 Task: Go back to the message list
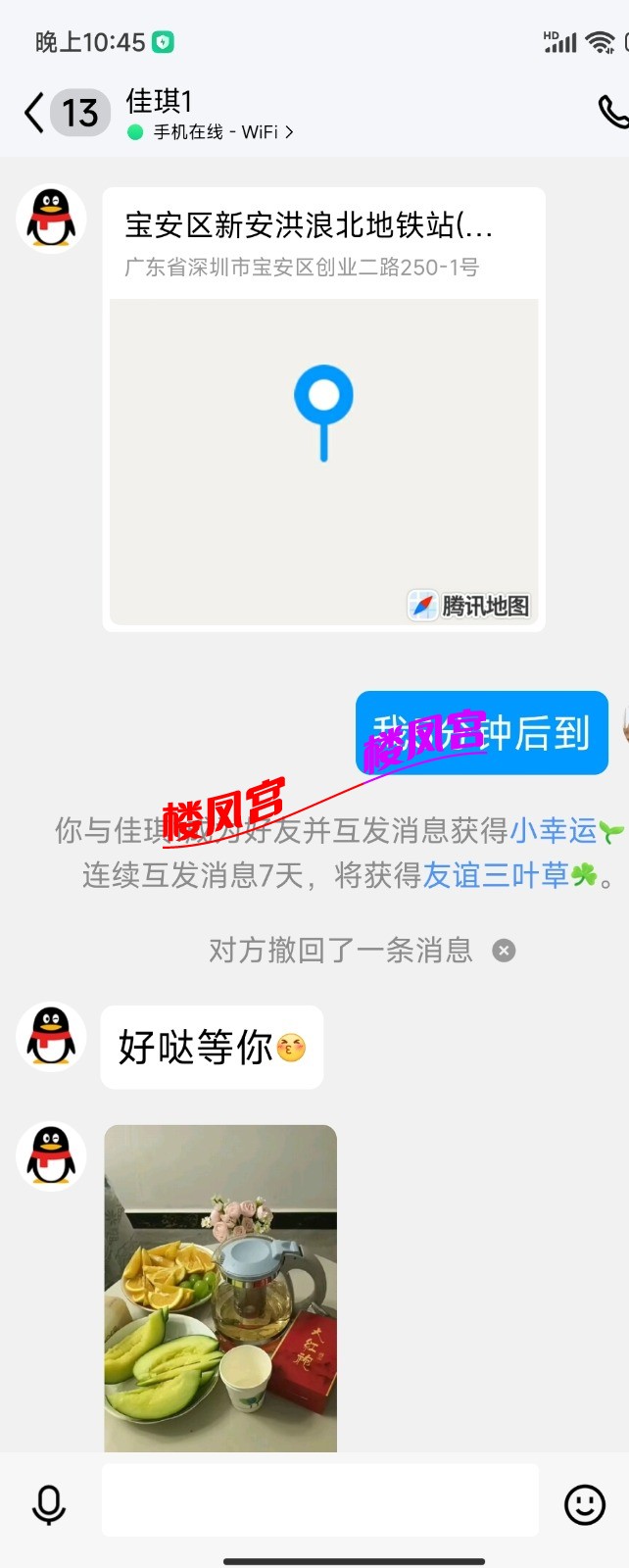click(35, 113)
